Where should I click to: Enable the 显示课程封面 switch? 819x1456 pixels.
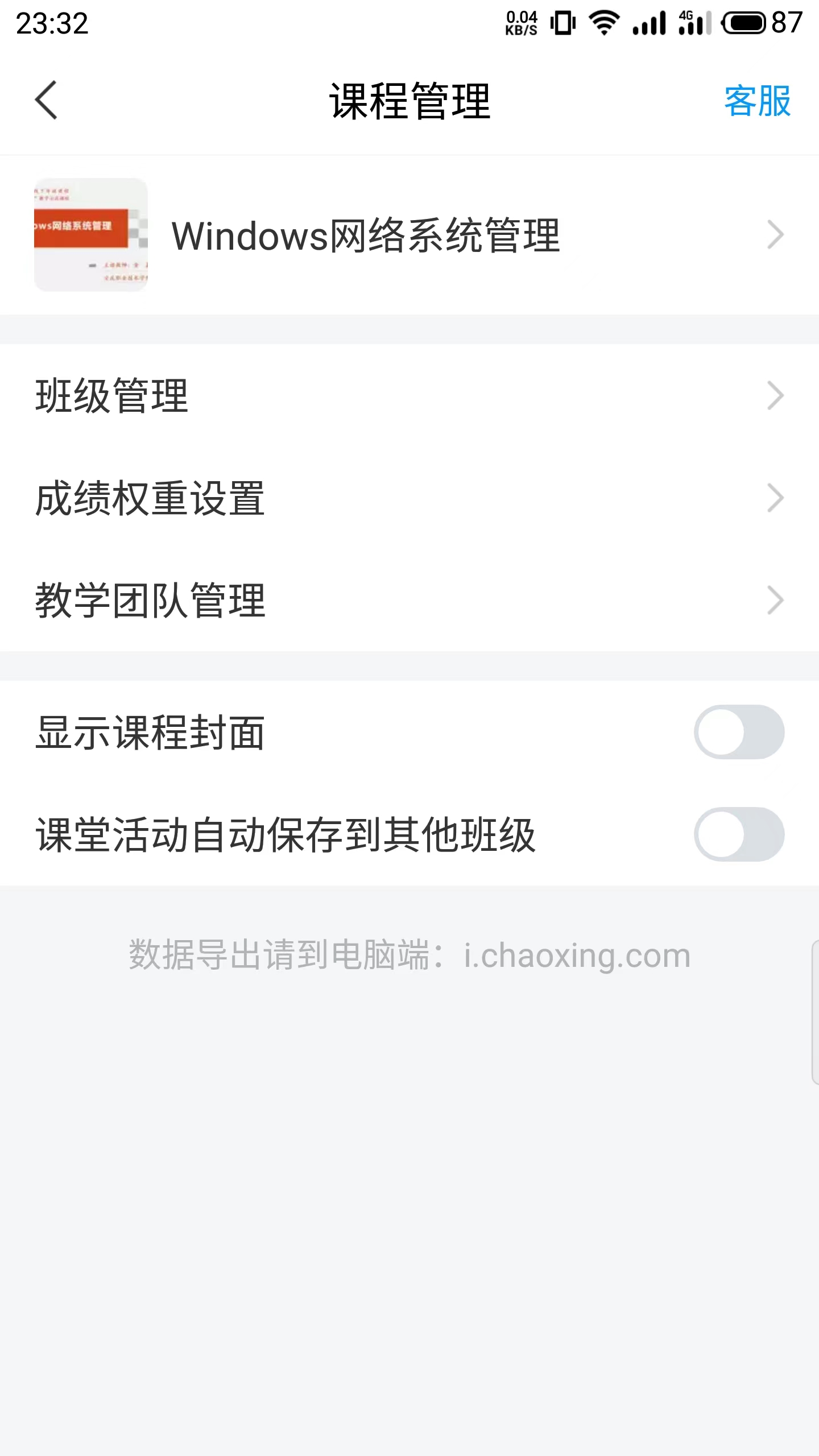click(738, 732)
